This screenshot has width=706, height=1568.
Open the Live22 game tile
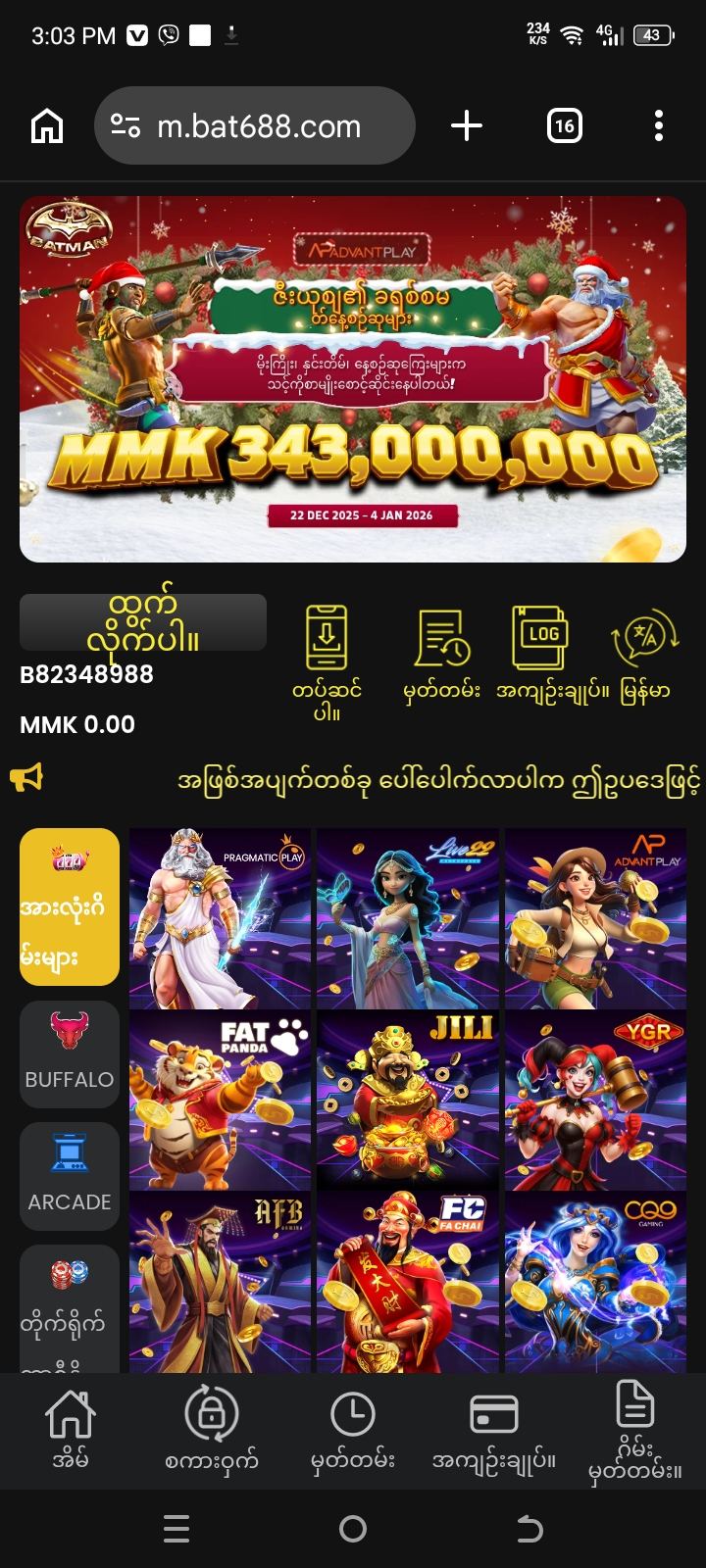pos(408,918)
